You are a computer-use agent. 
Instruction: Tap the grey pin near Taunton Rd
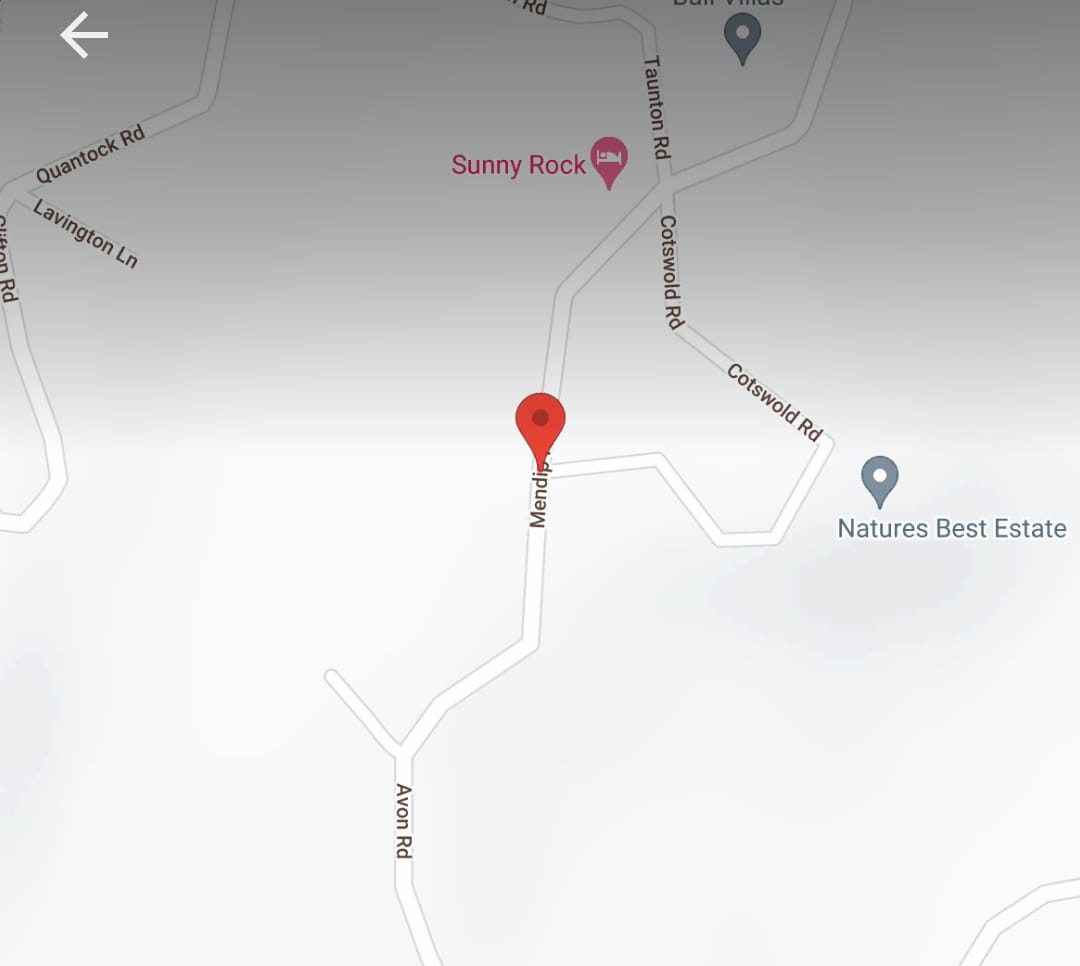click(742, 35)
